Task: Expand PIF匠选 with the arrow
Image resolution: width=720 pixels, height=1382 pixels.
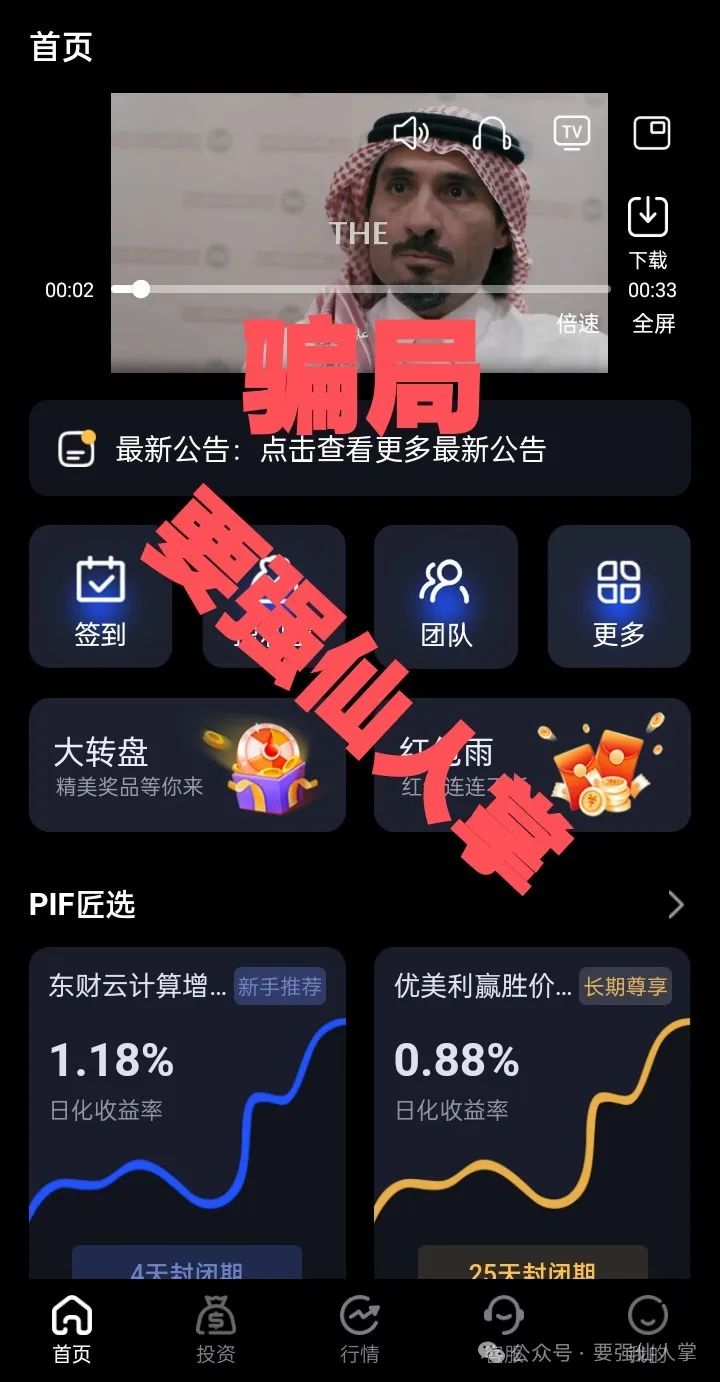Action: point(676,905)
